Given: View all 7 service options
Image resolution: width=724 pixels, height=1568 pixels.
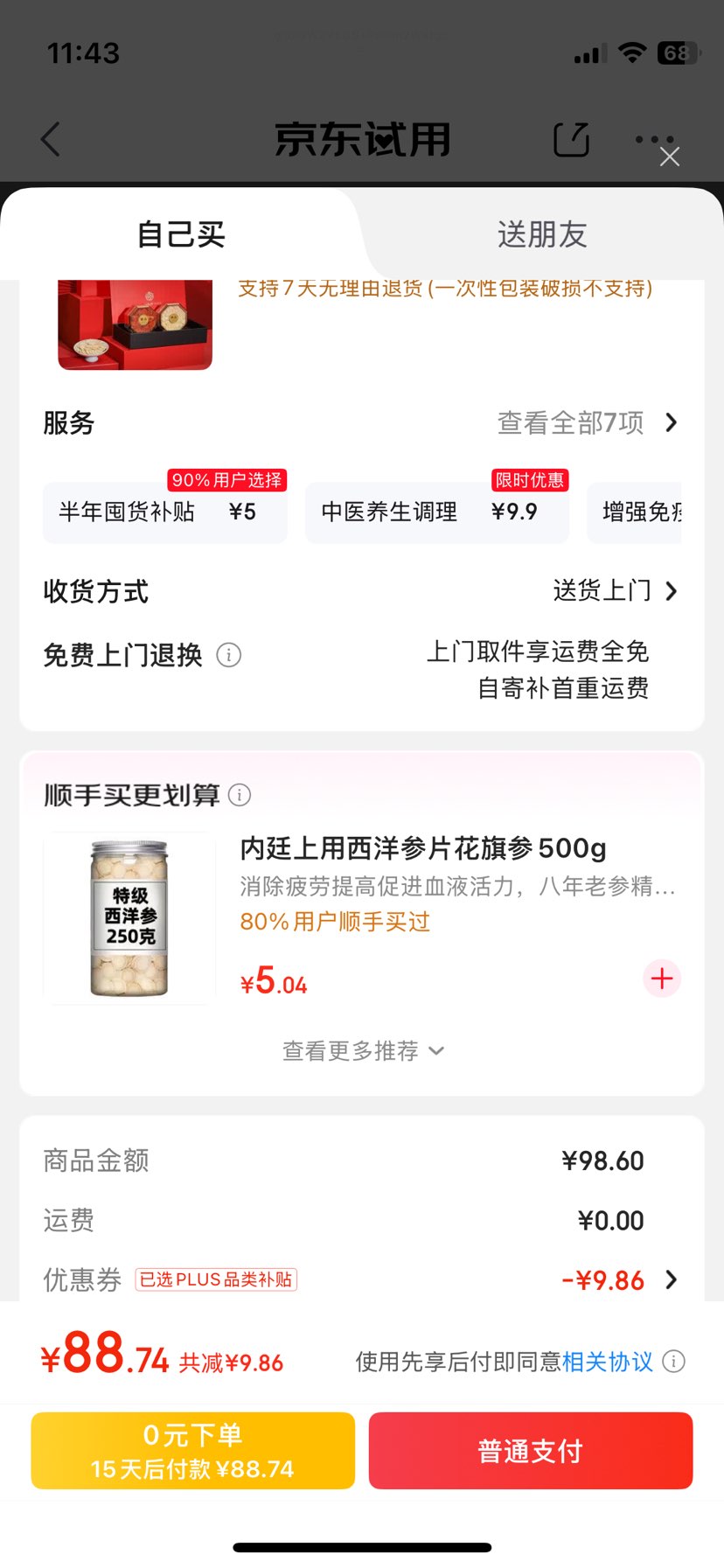Looking at the screenshot, I should (588, 423).
